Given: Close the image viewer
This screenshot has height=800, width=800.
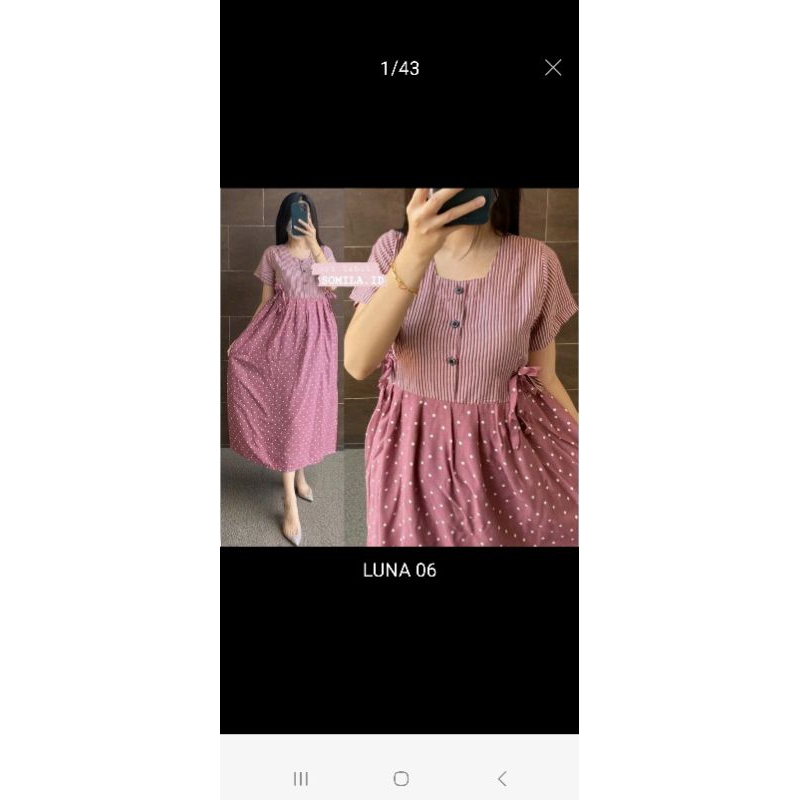Looking at the screenshot, I should (553, 68).
